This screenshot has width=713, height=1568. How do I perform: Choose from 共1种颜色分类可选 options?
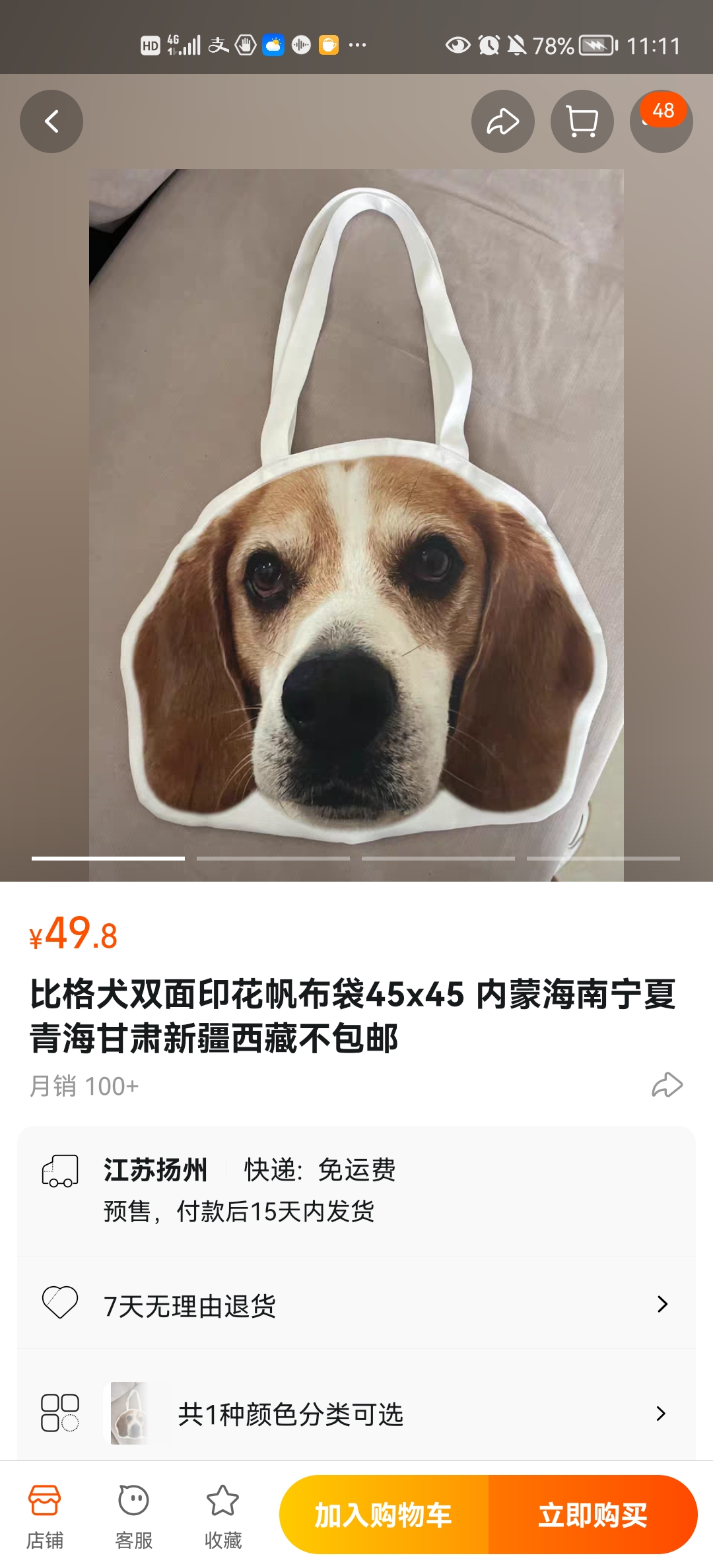pyautogui.click(x=356, y=1414)
